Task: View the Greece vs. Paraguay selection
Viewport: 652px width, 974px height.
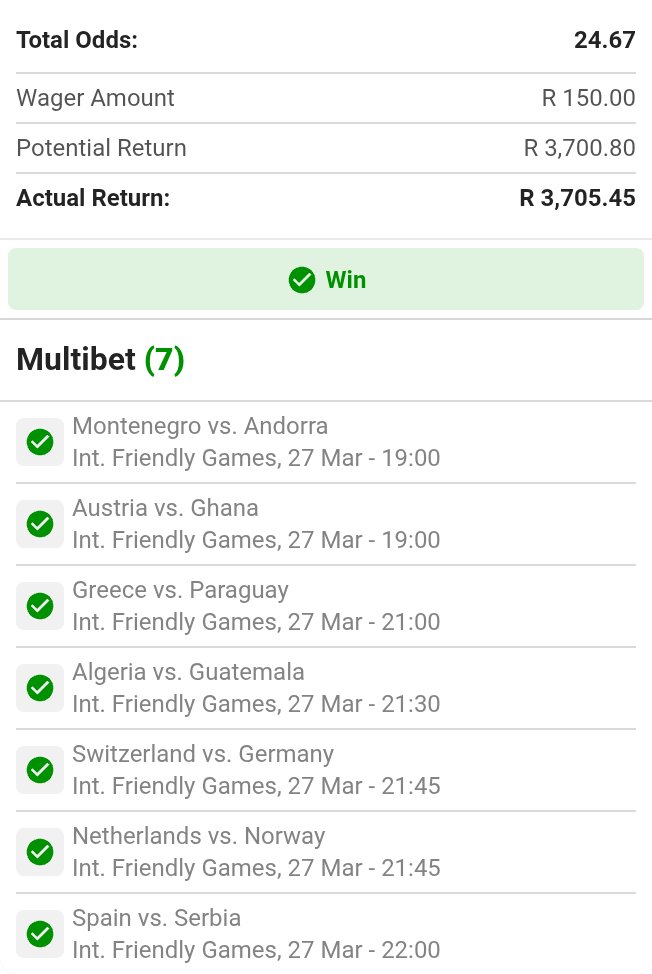Action: (326, 606)
